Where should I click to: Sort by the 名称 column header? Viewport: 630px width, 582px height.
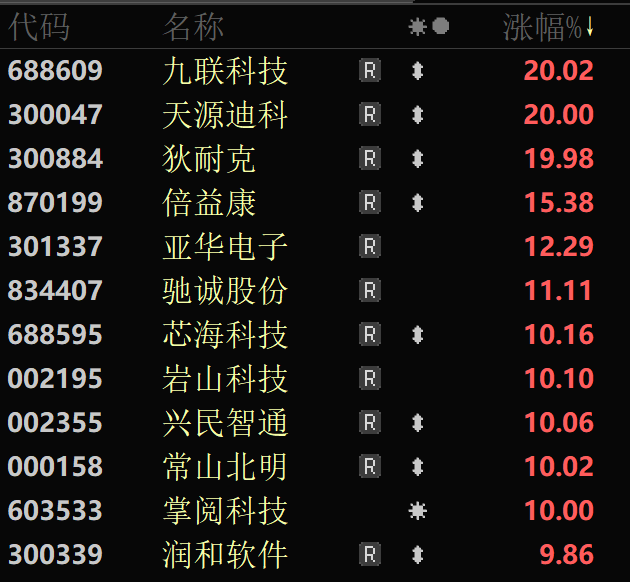point(193,28)
